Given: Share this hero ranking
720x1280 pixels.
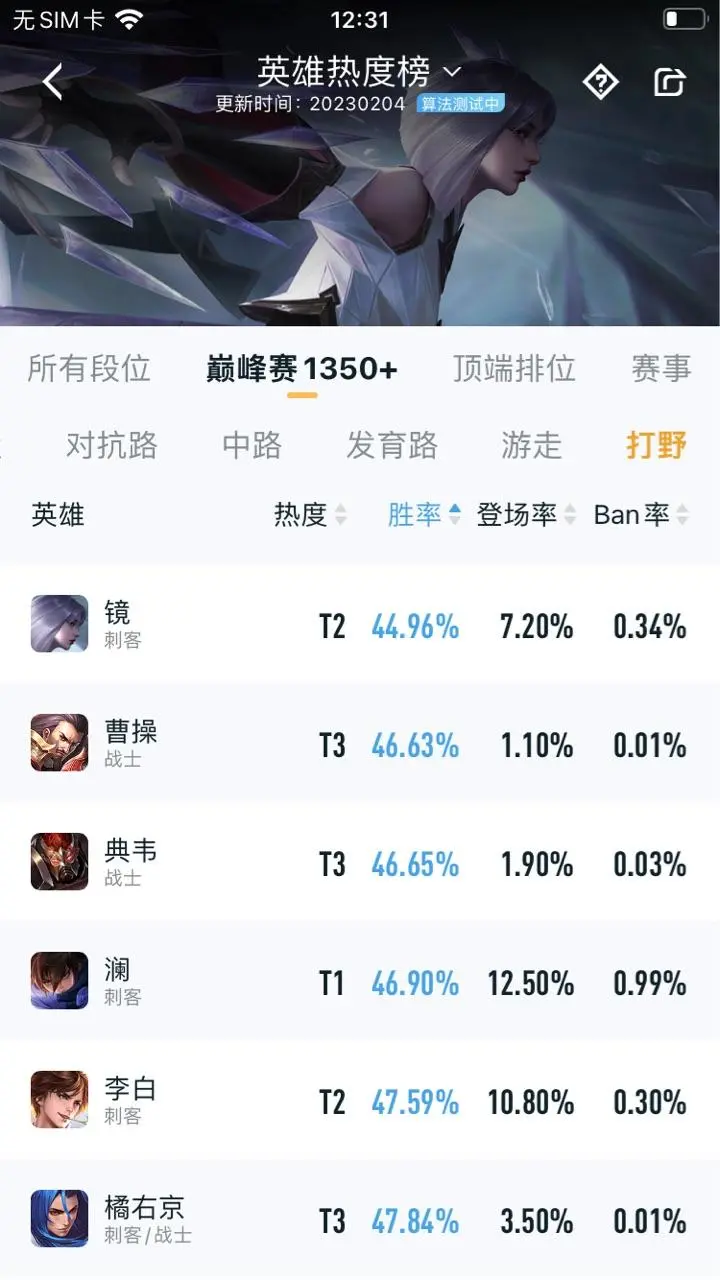Looking at the screenshot, I should click(669, 82).
